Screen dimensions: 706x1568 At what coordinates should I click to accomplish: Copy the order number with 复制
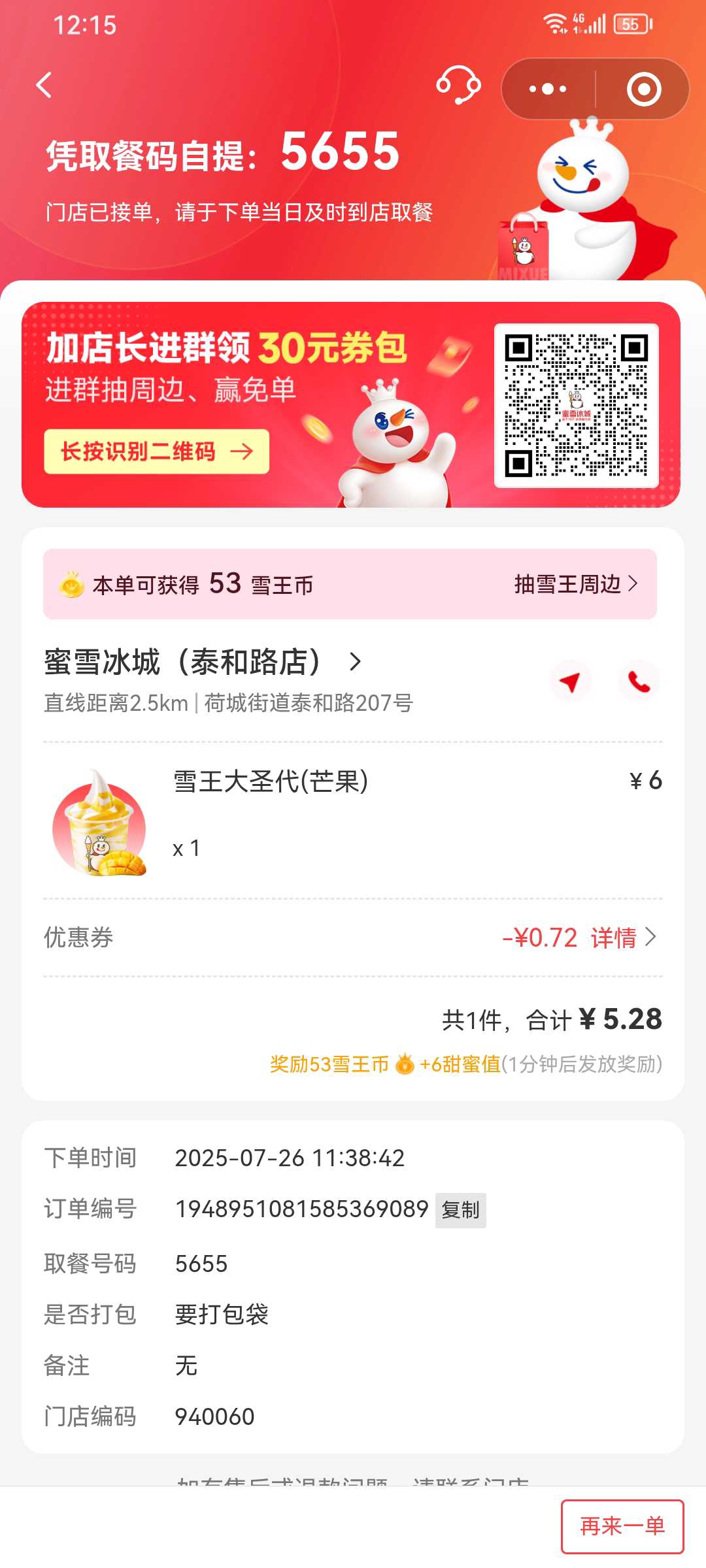(x=460, y=1210)
